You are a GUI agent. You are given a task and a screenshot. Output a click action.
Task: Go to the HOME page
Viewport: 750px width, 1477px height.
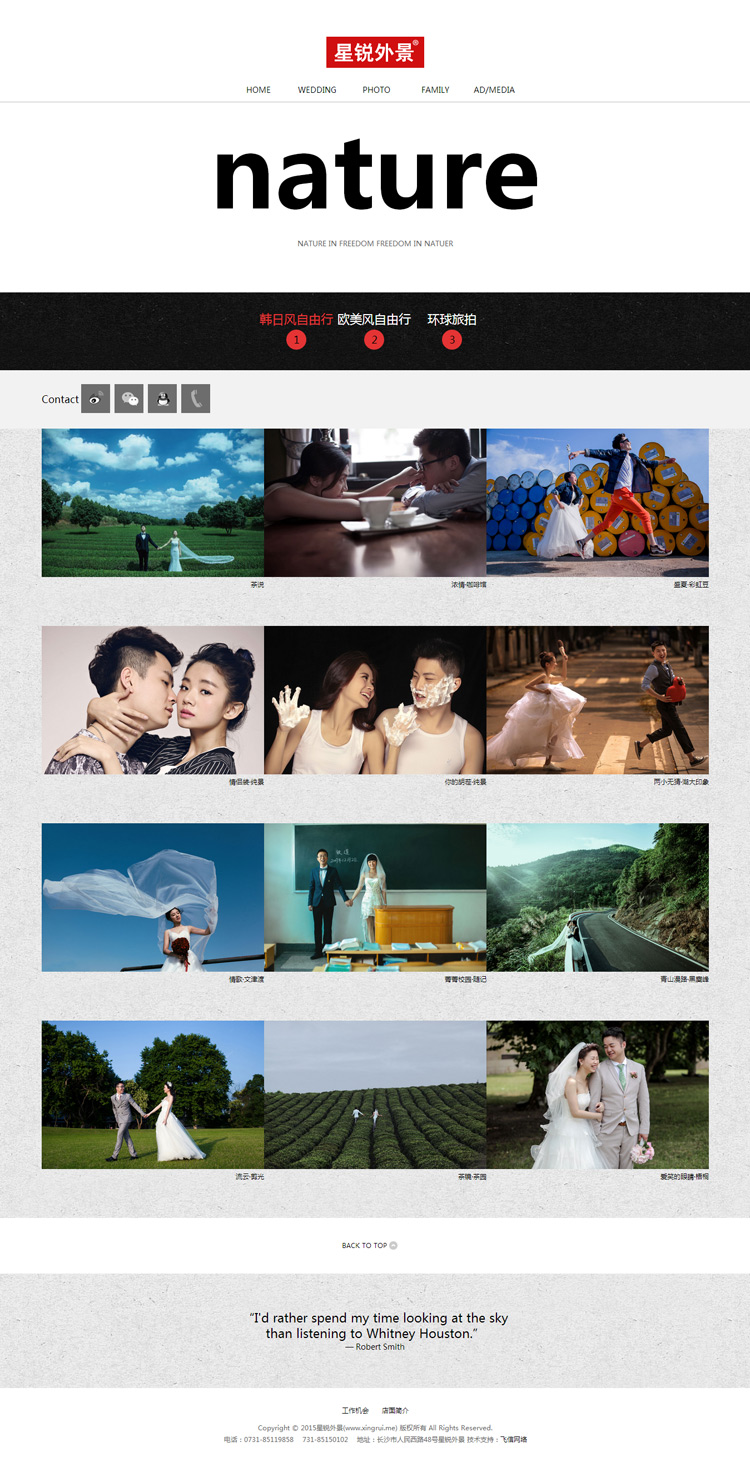(x=258, y=90)
